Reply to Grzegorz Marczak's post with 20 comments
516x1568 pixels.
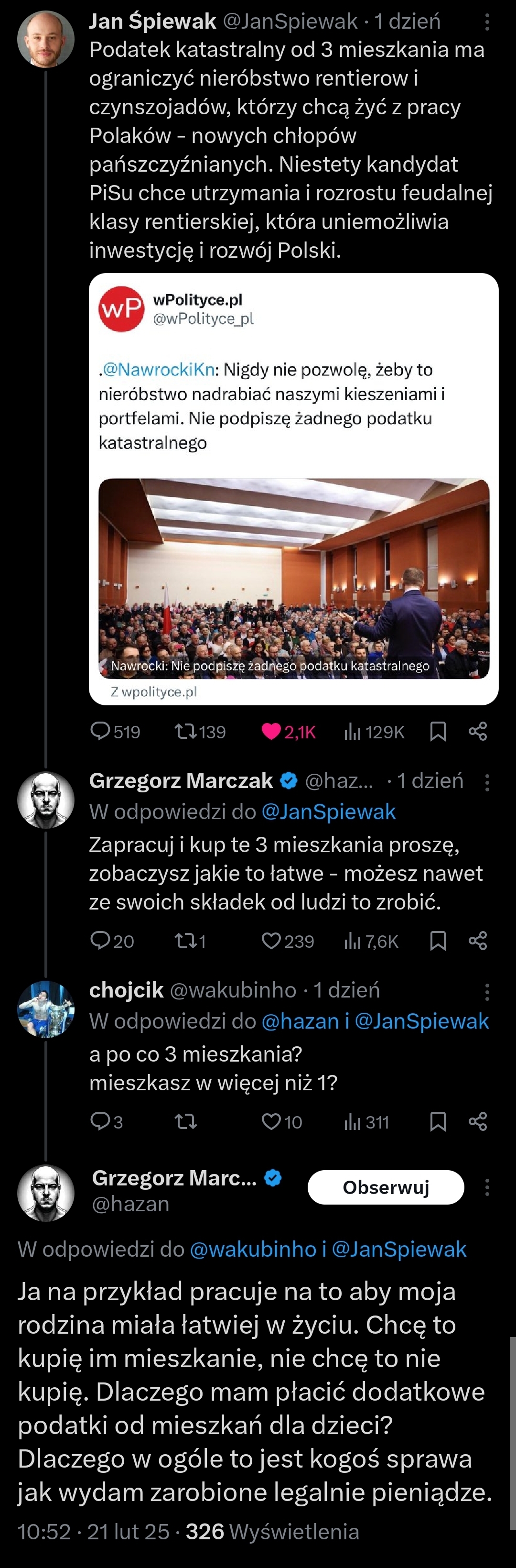[100, 941]
